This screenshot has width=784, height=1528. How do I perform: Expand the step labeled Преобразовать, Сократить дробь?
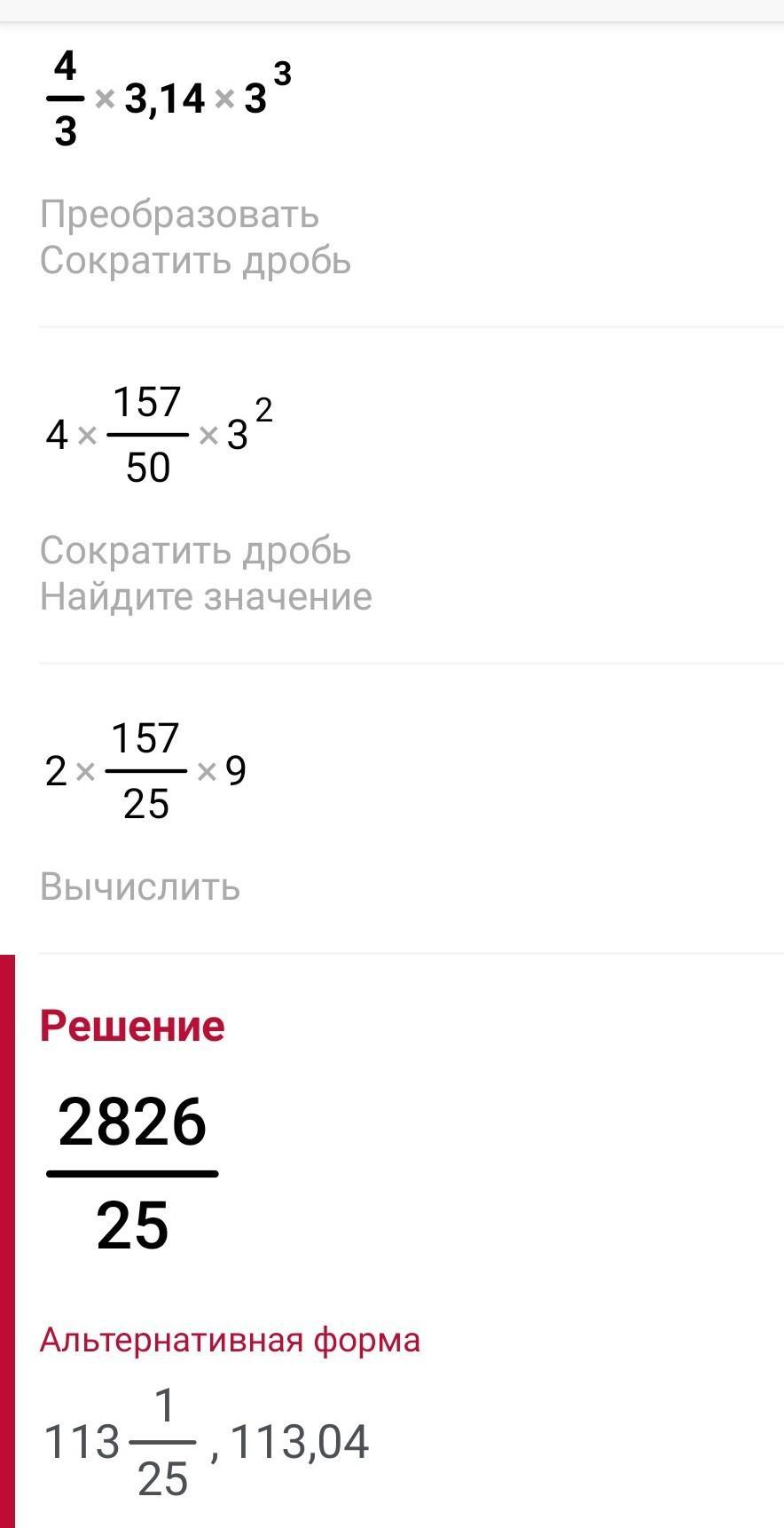coord(196,238)
